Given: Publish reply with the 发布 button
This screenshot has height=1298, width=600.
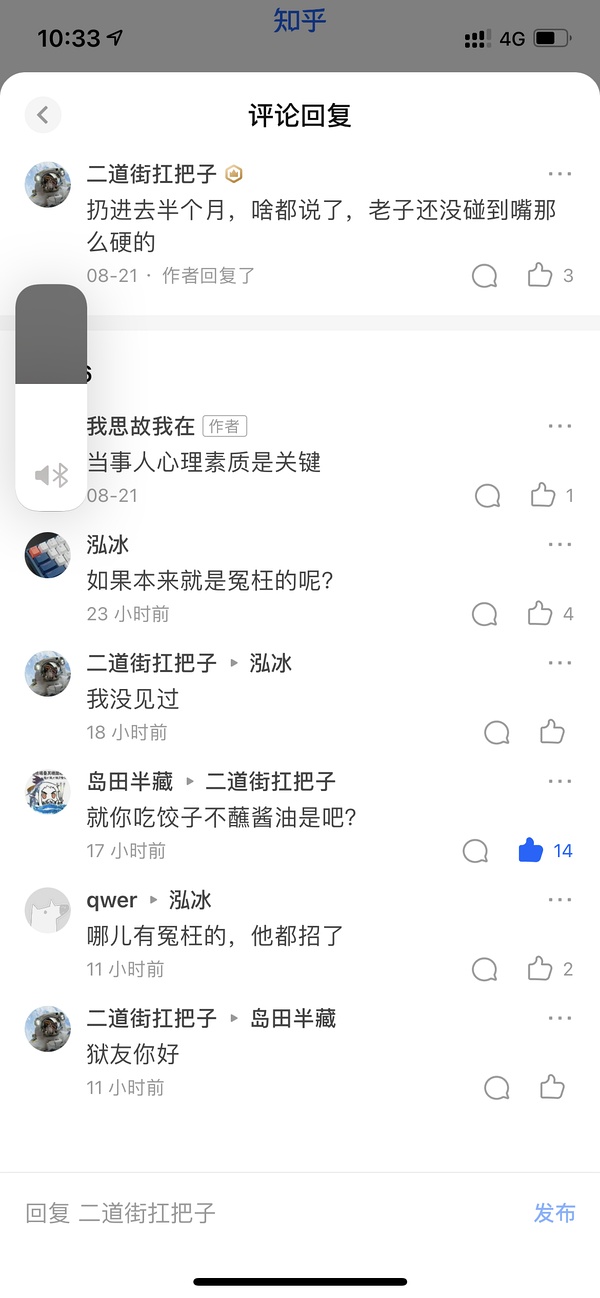Looking at the screenshot, I should (x=554, y=1213).
